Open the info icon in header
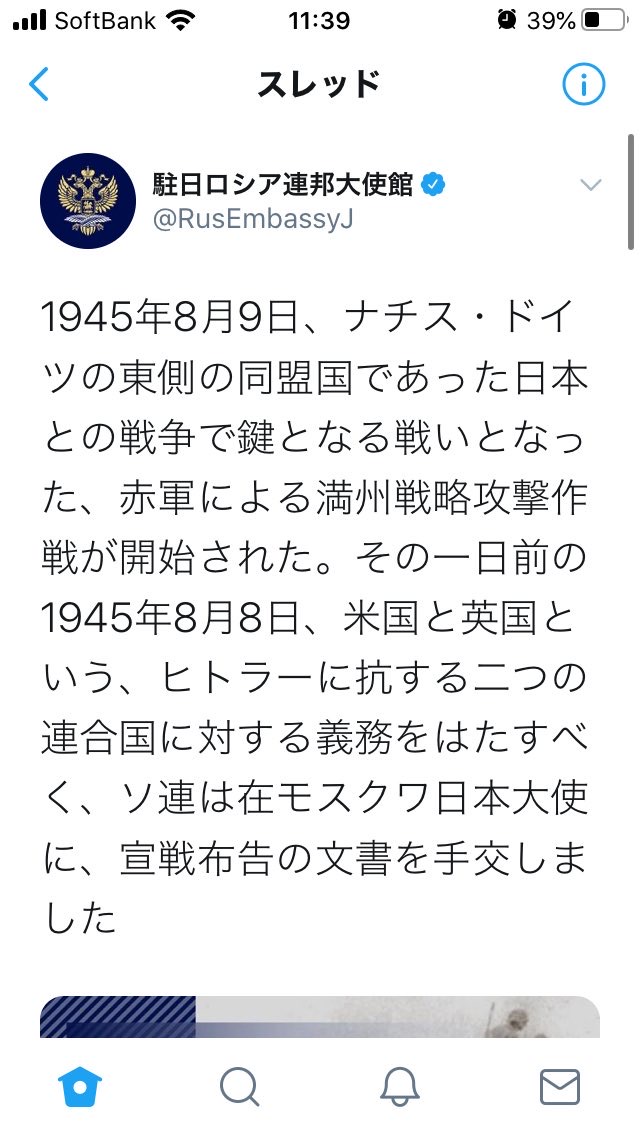This screenshot has height=1136, width=640. (x=583, y=85)
